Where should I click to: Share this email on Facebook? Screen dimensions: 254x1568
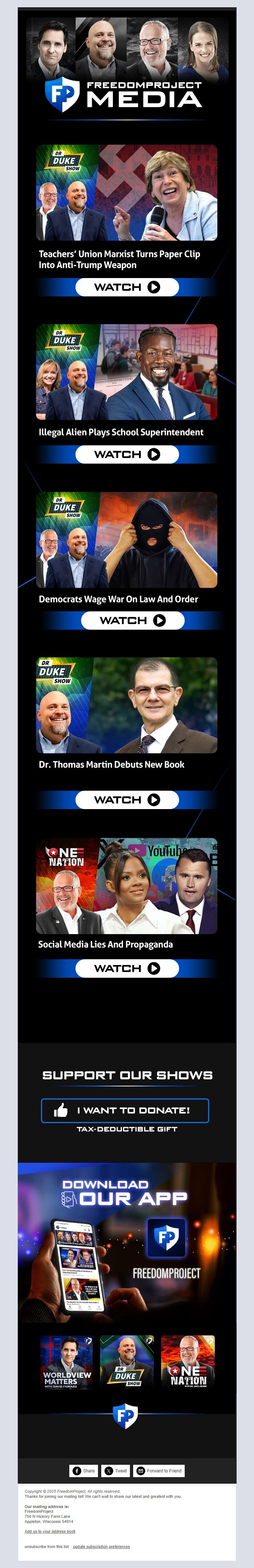coord(84,1471)
